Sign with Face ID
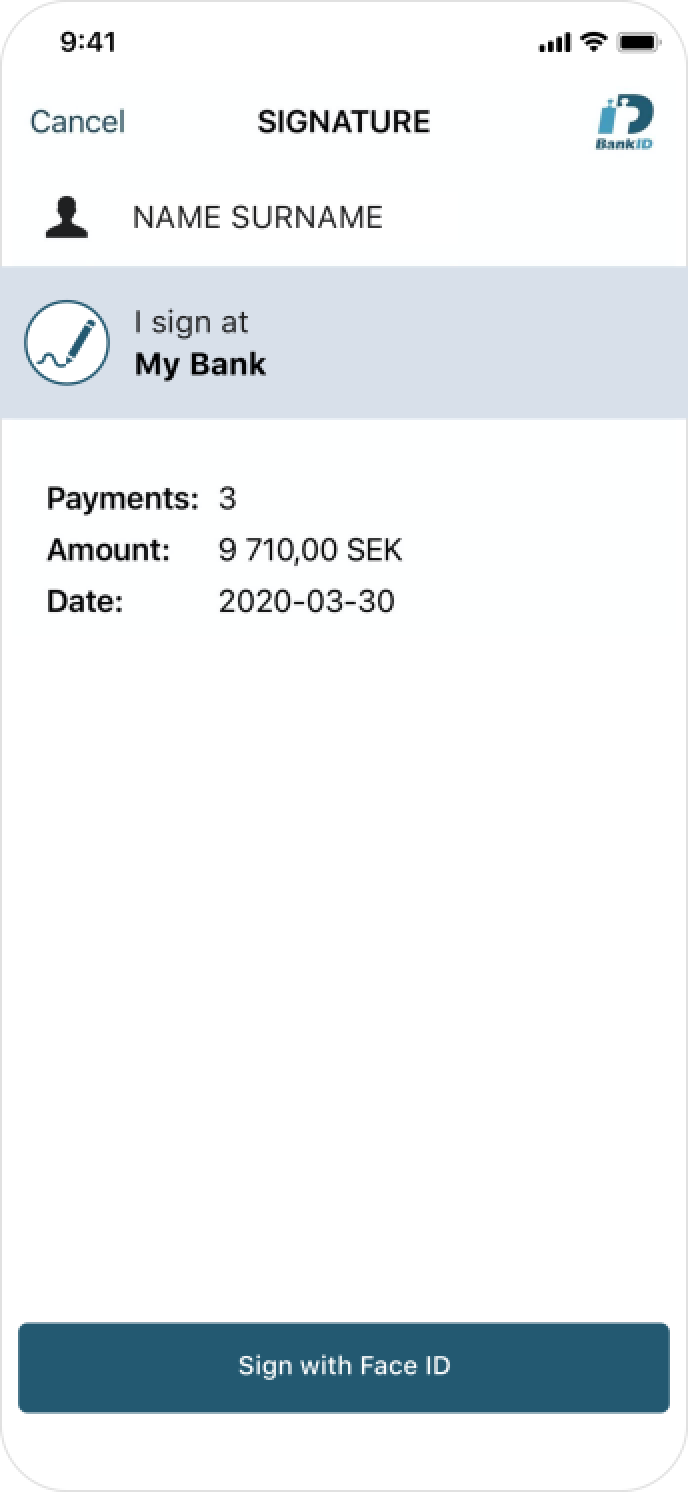 344,1367
